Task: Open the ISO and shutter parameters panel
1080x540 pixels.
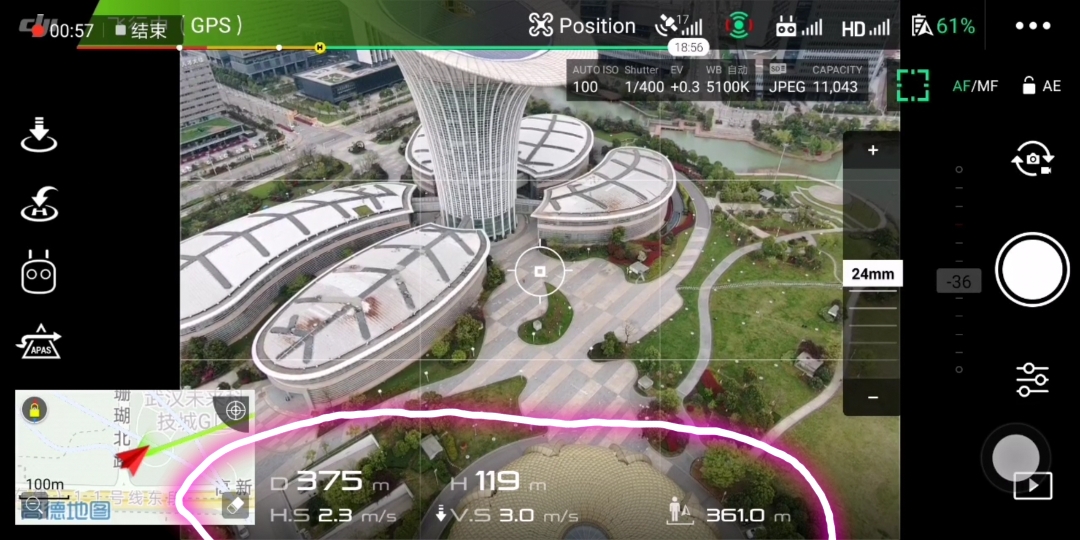Action: 660,80
